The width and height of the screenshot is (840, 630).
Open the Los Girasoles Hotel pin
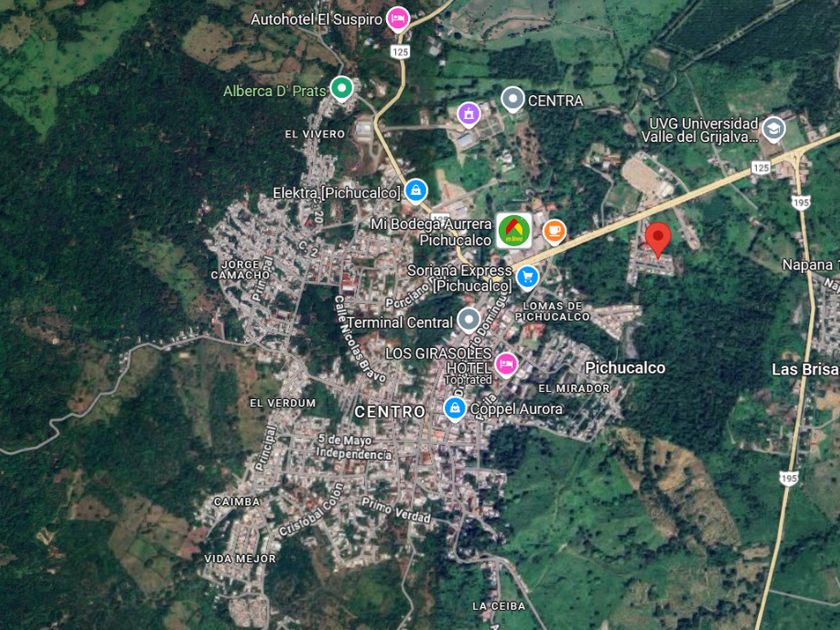506,365
